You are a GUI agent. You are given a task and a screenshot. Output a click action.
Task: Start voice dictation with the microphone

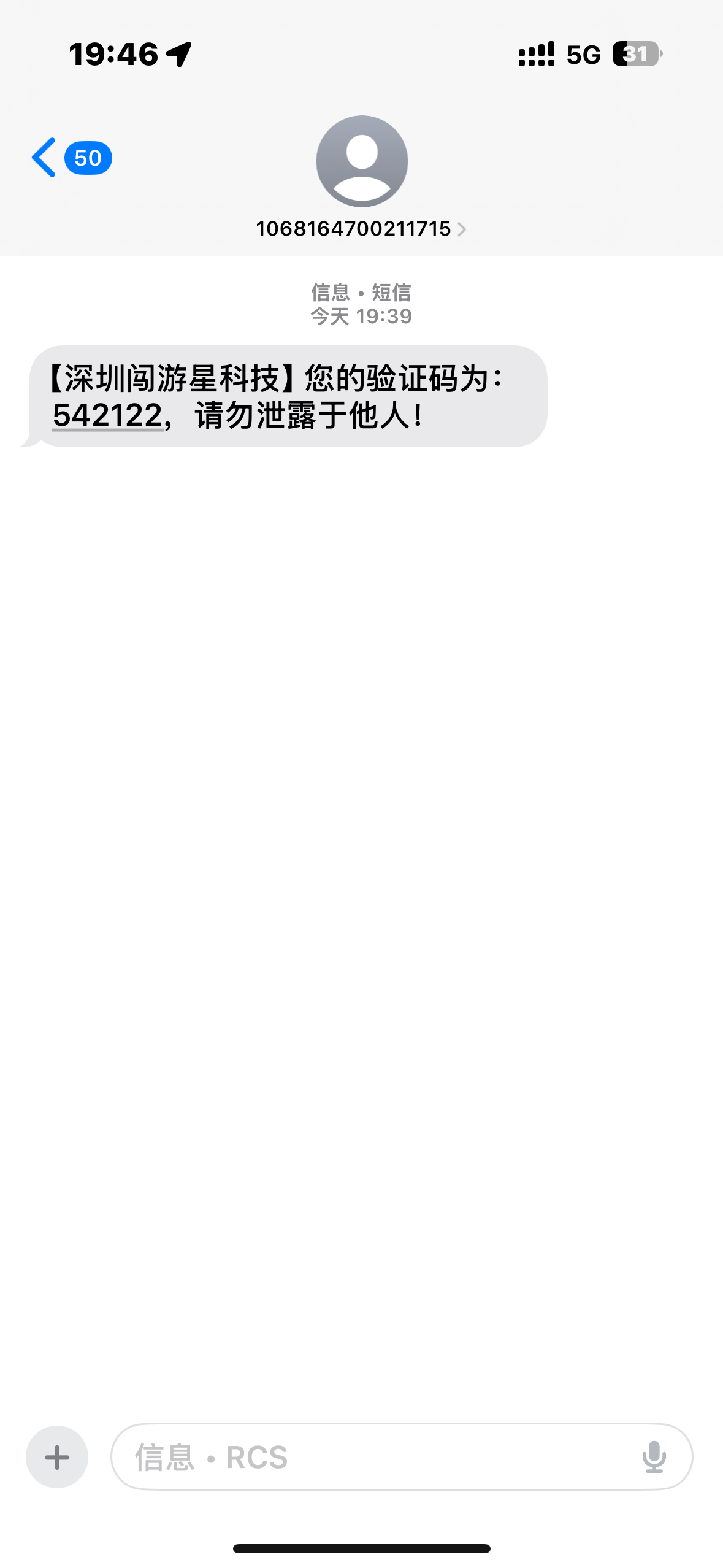click(654, 1457)
